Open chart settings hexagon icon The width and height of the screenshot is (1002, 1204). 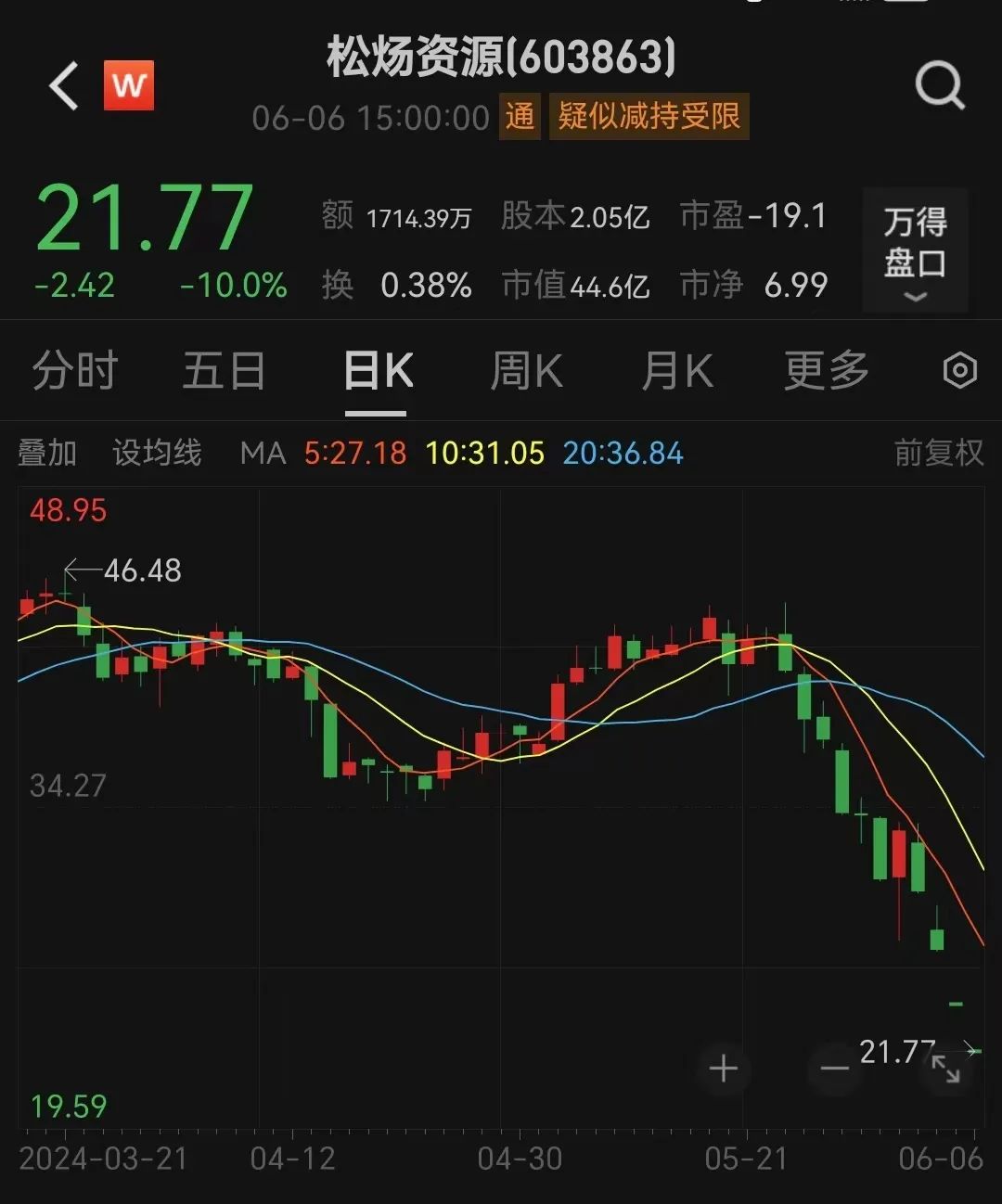[959, 371]
